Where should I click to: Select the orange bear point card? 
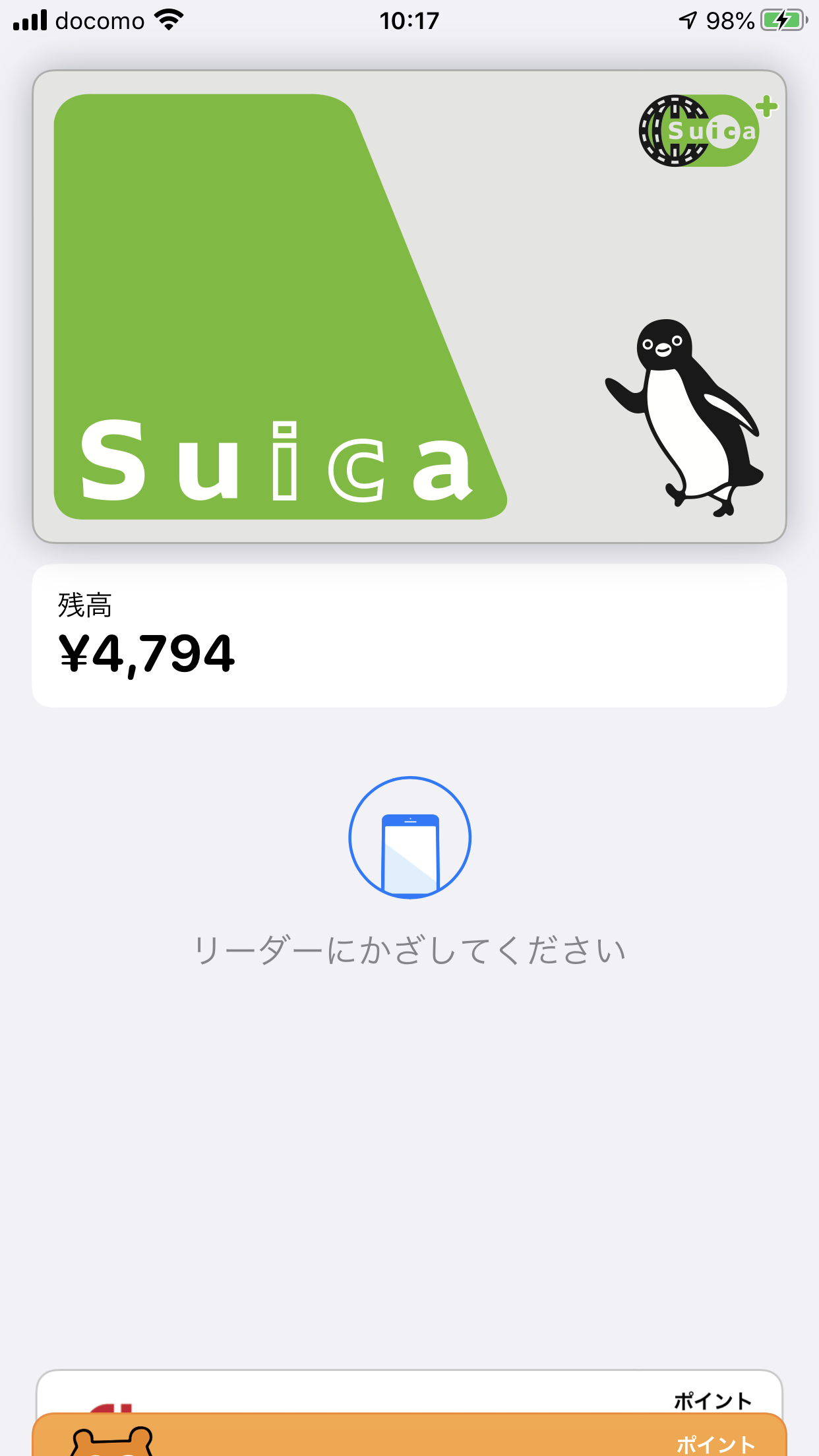coord(409,1438)
